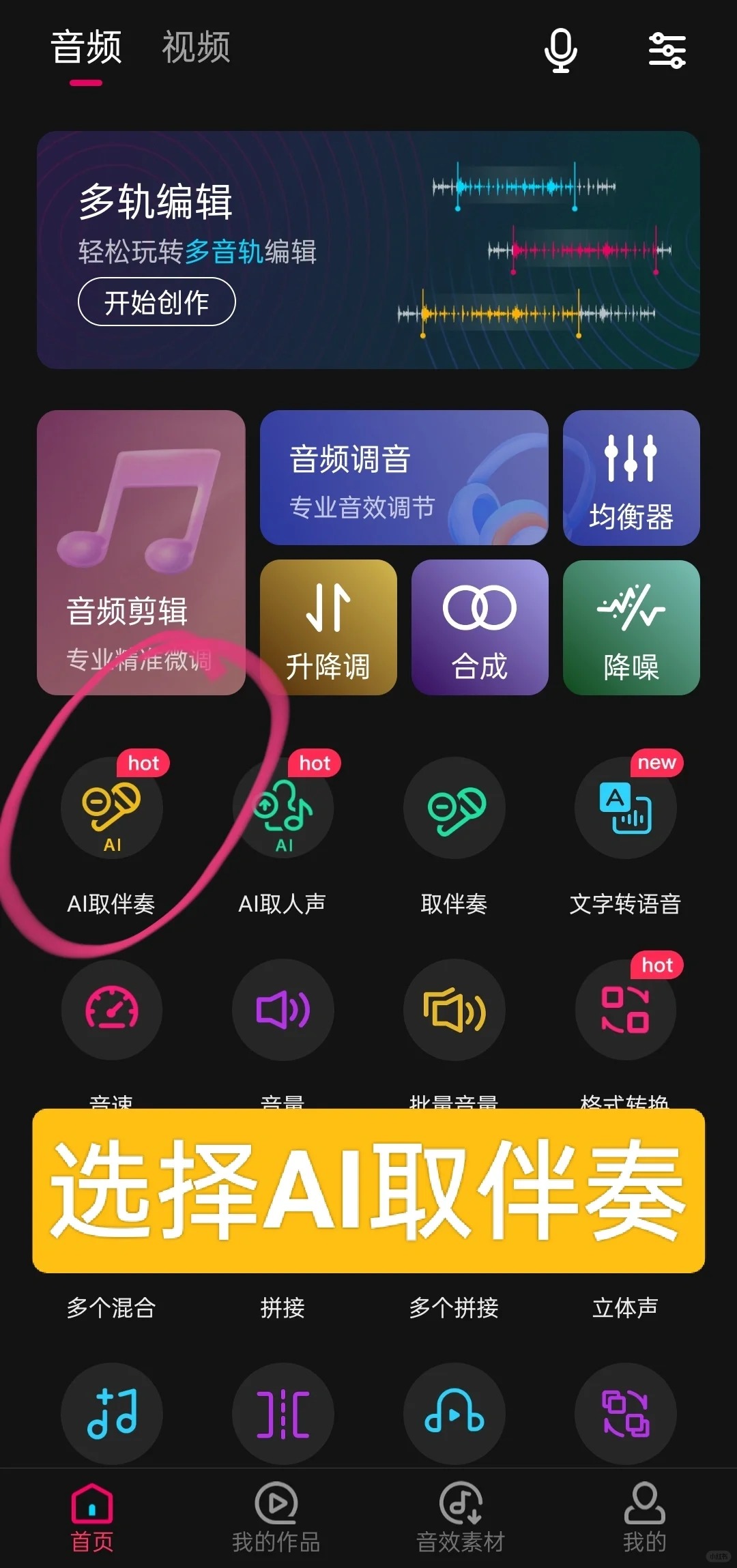The image size is (737, 1568).
Task: Select AI取人声
Action: pos(283,809)
